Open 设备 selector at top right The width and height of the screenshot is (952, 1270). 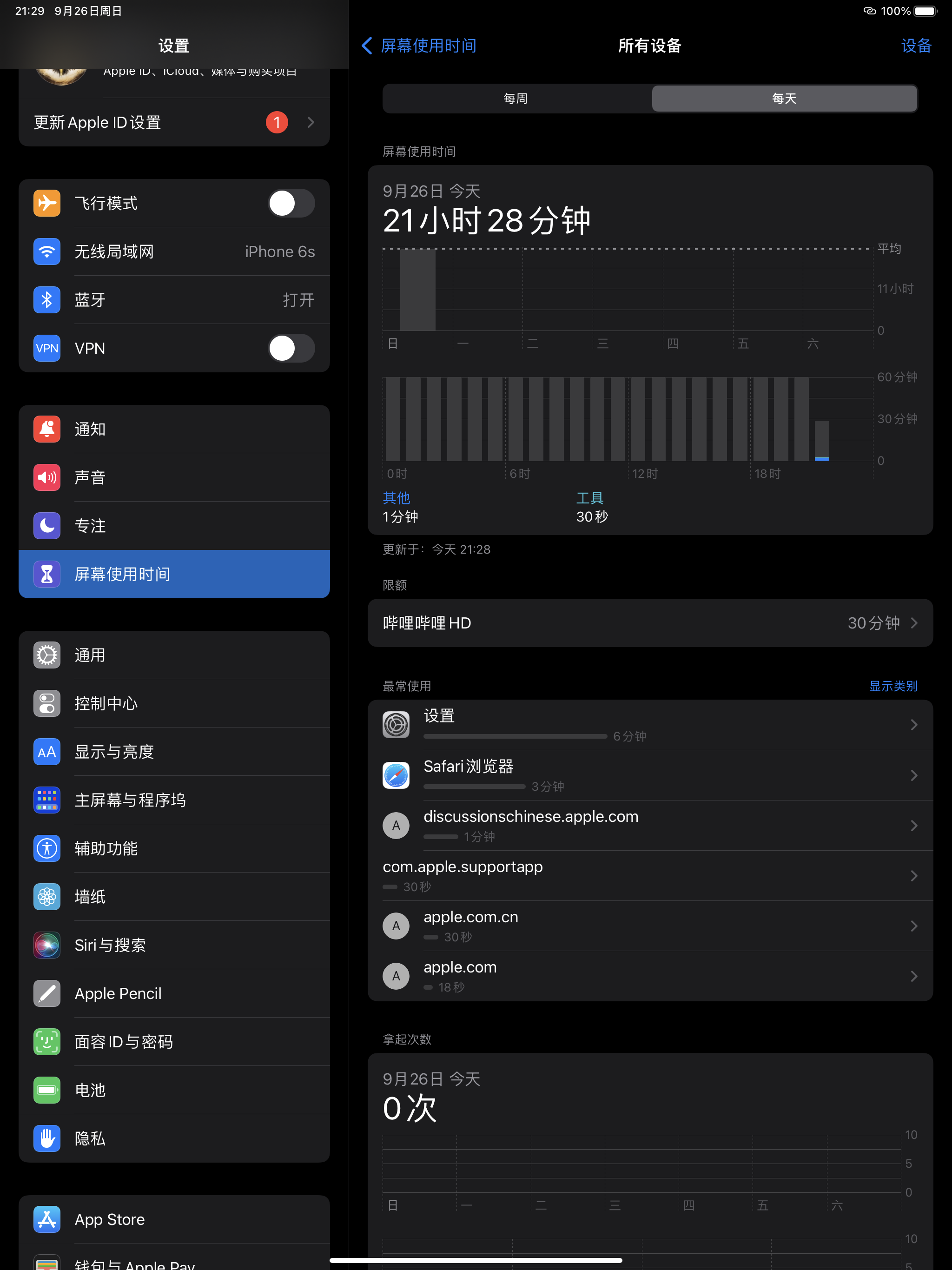[x=915, y=46]
